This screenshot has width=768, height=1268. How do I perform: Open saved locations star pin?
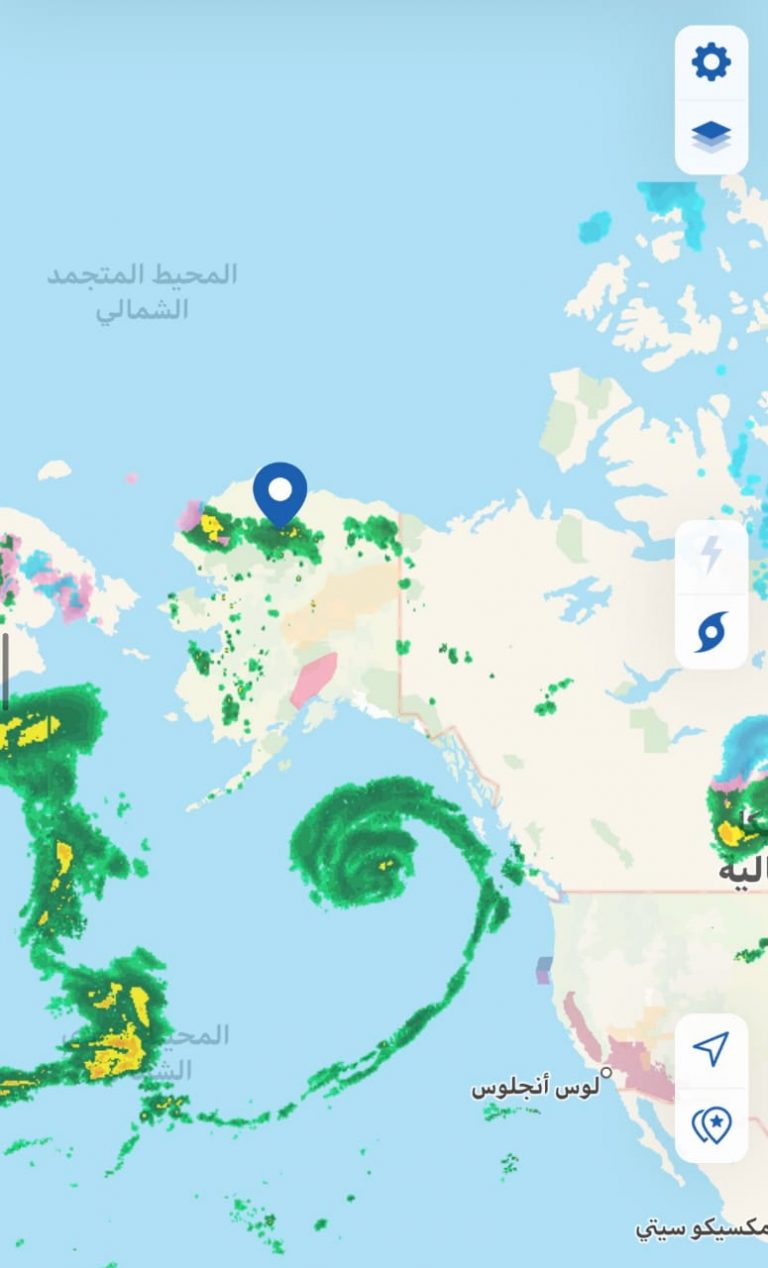(711, 1126)
